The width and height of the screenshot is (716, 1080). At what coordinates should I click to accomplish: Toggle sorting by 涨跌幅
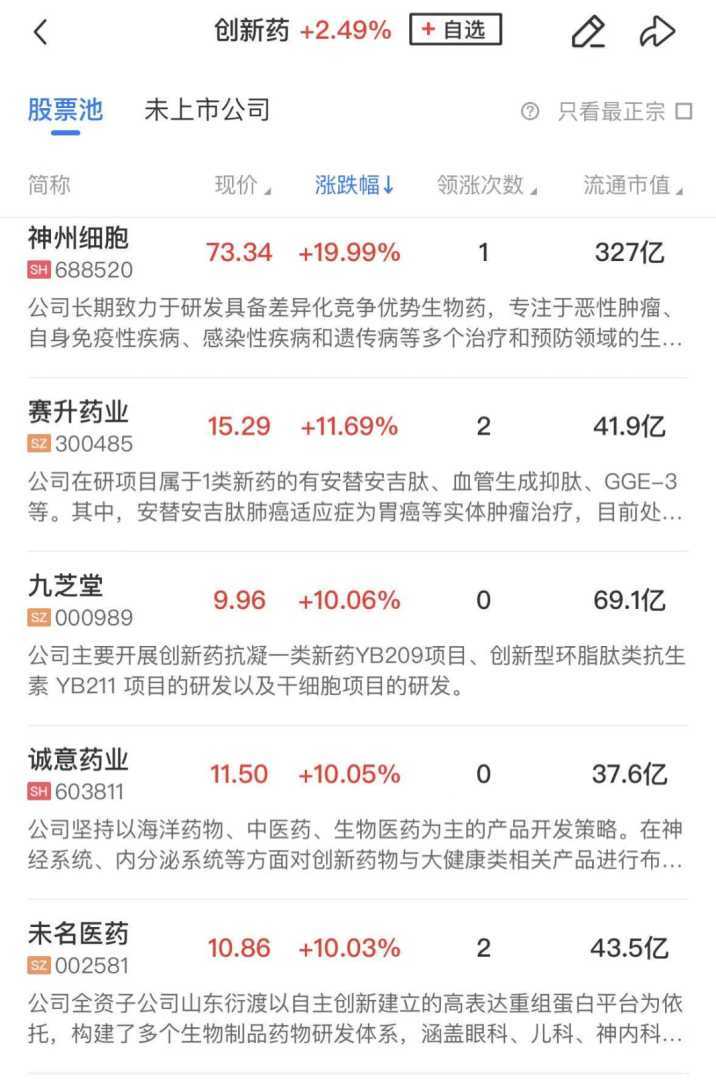[x=355, y=185]
